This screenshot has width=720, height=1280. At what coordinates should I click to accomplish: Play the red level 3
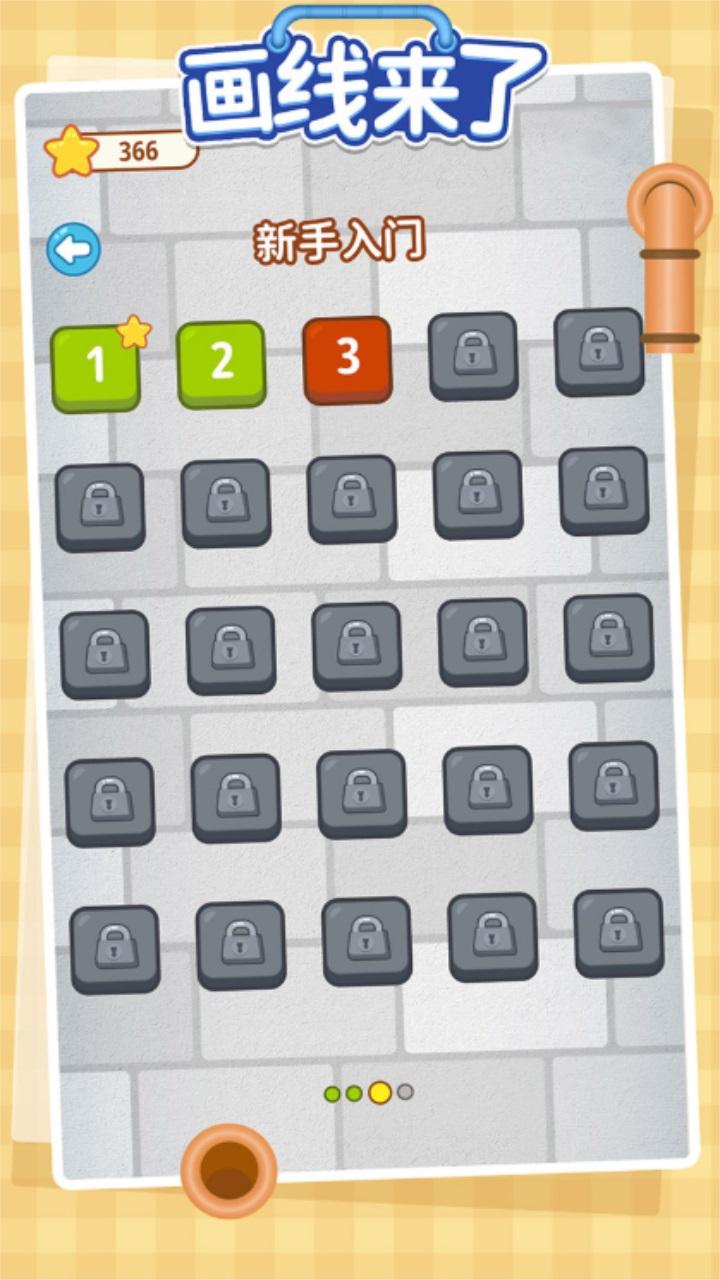click(347, 358)
